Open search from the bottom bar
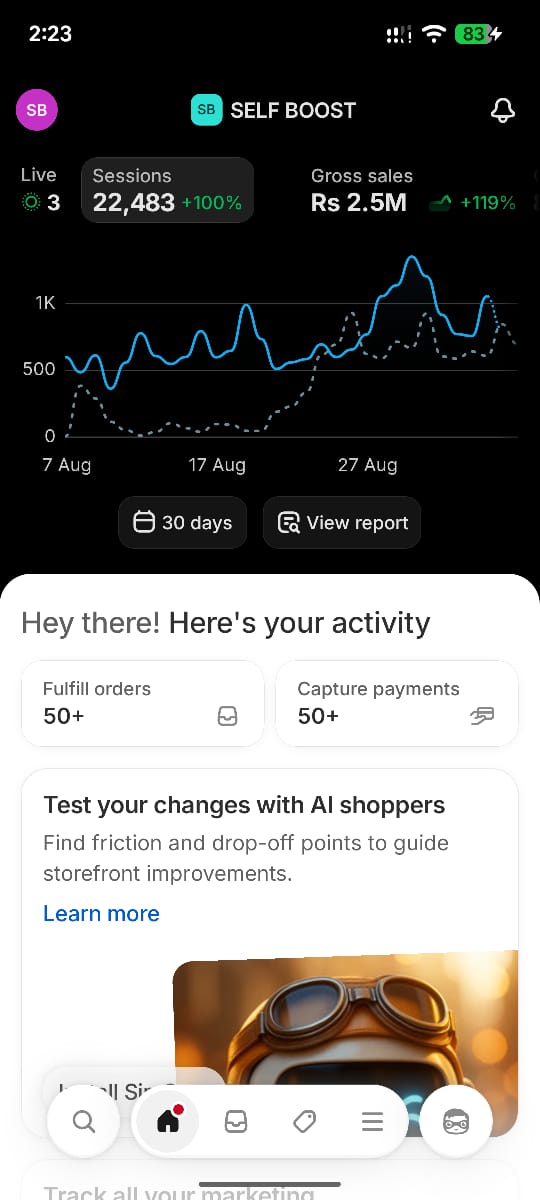 click(84, 1122)
